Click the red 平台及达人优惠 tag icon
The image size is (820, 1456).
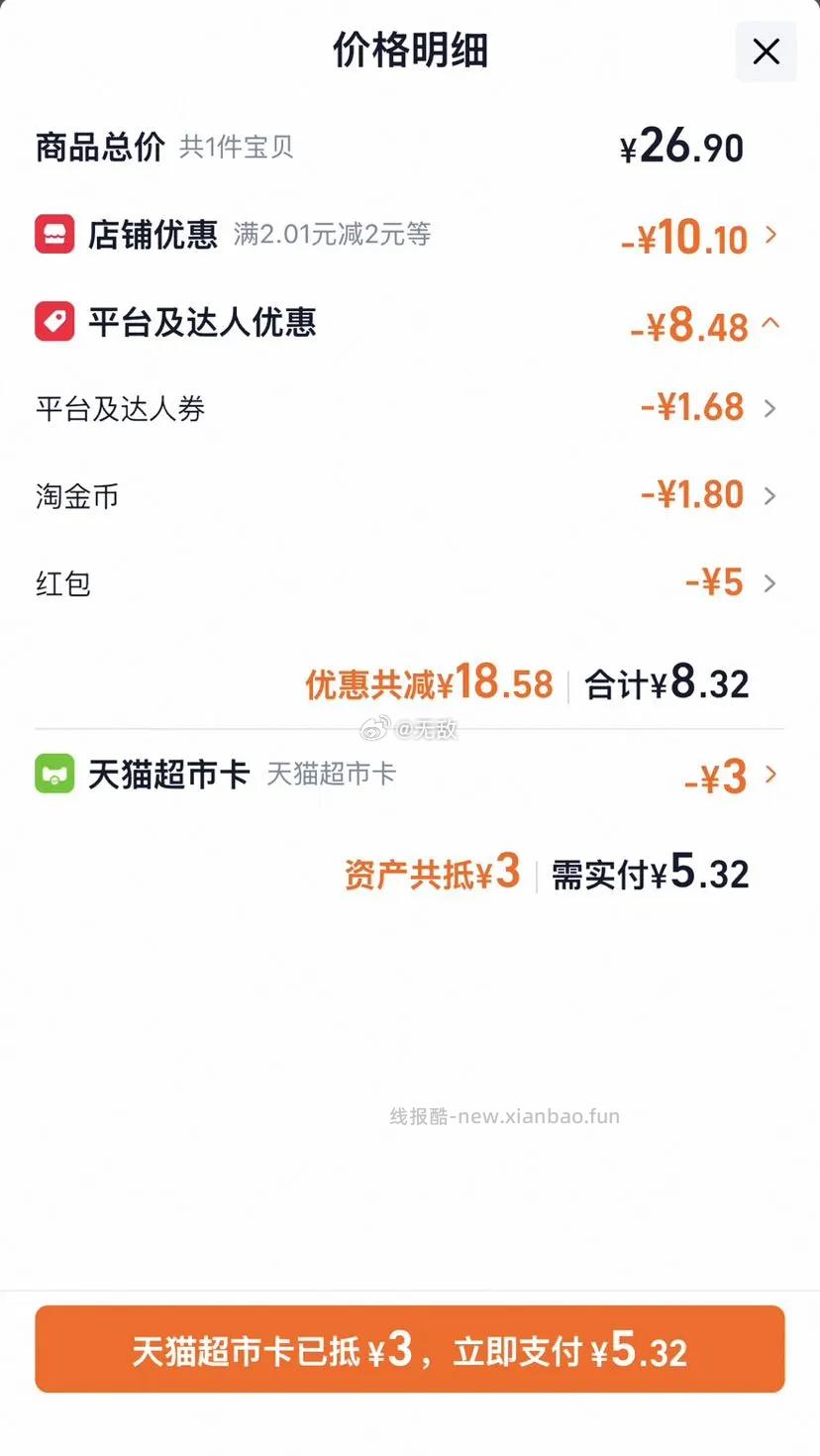click(54, 321)
